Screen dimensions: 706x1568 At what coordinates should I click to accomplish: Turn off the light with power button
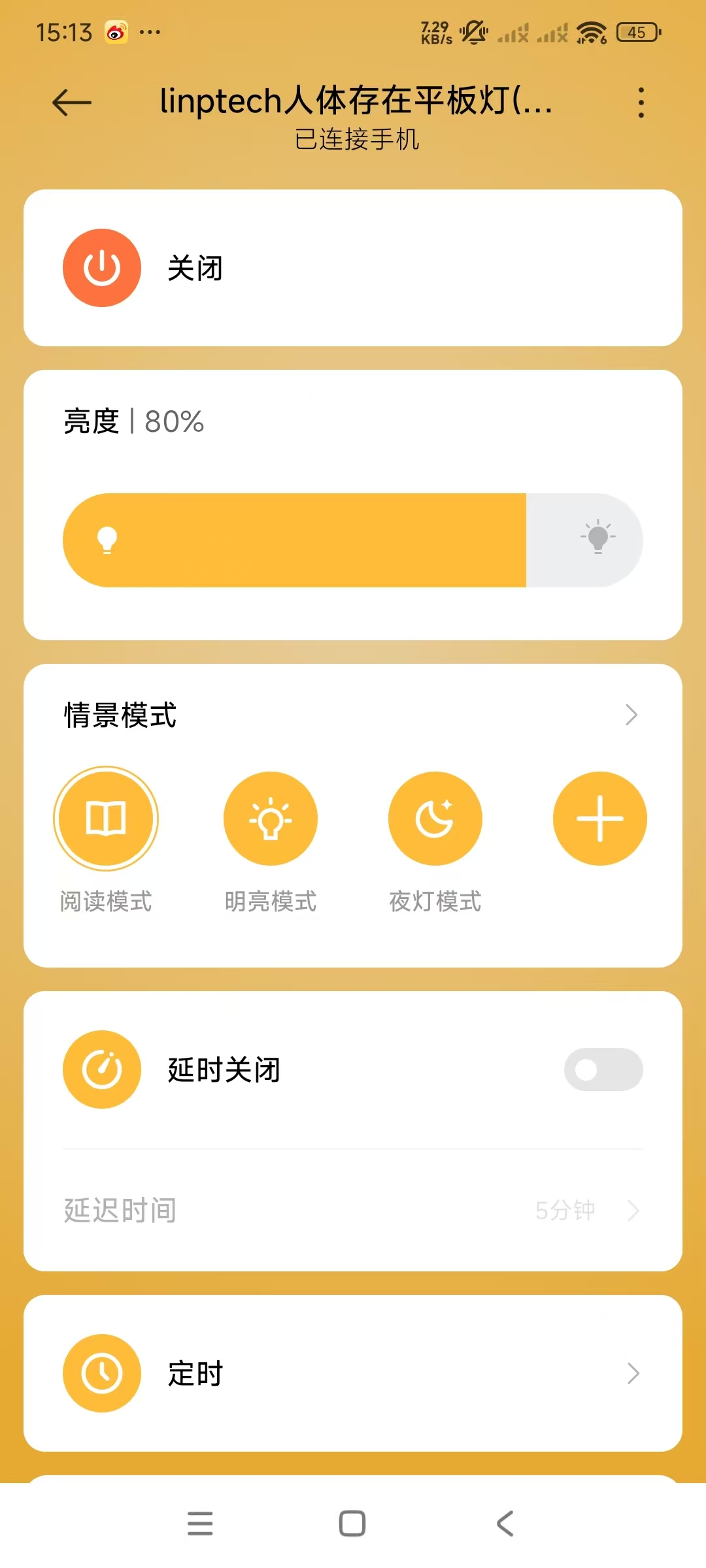(x=102, y=268)
